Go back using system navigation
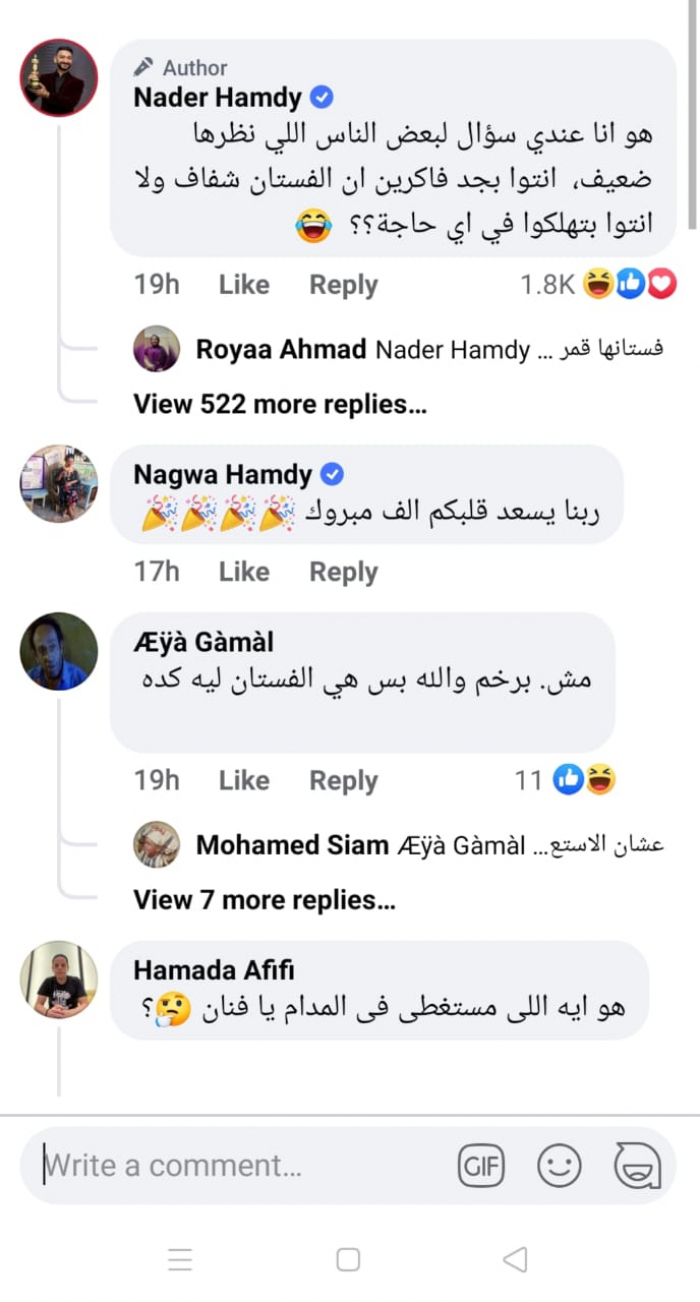This screenshot has height=1302, width=700. (x=514, y=1259)
